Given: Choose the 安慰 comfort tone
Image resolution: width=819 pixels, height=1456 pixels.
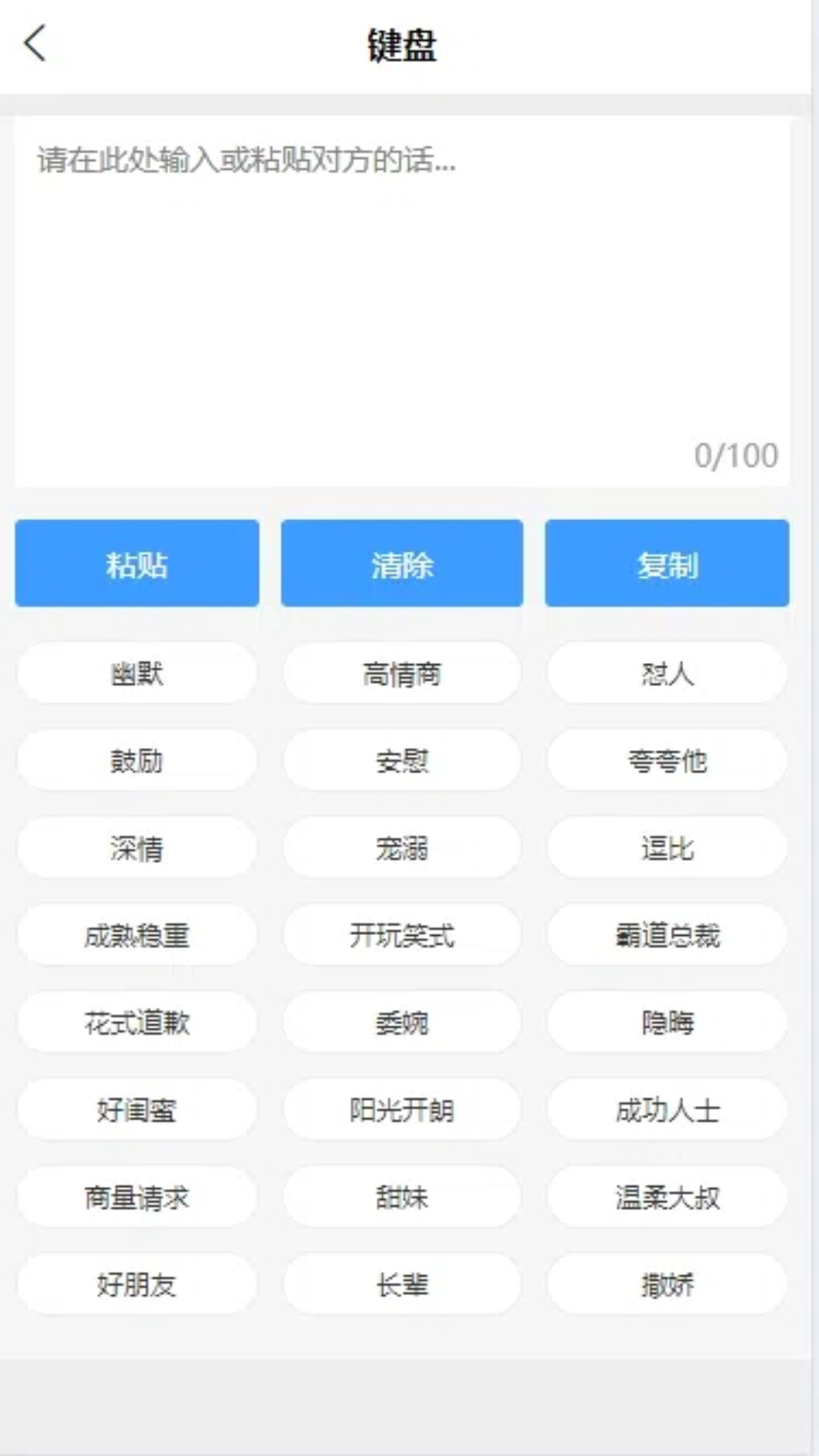Looking at the screenshot, I should [401, 761].
